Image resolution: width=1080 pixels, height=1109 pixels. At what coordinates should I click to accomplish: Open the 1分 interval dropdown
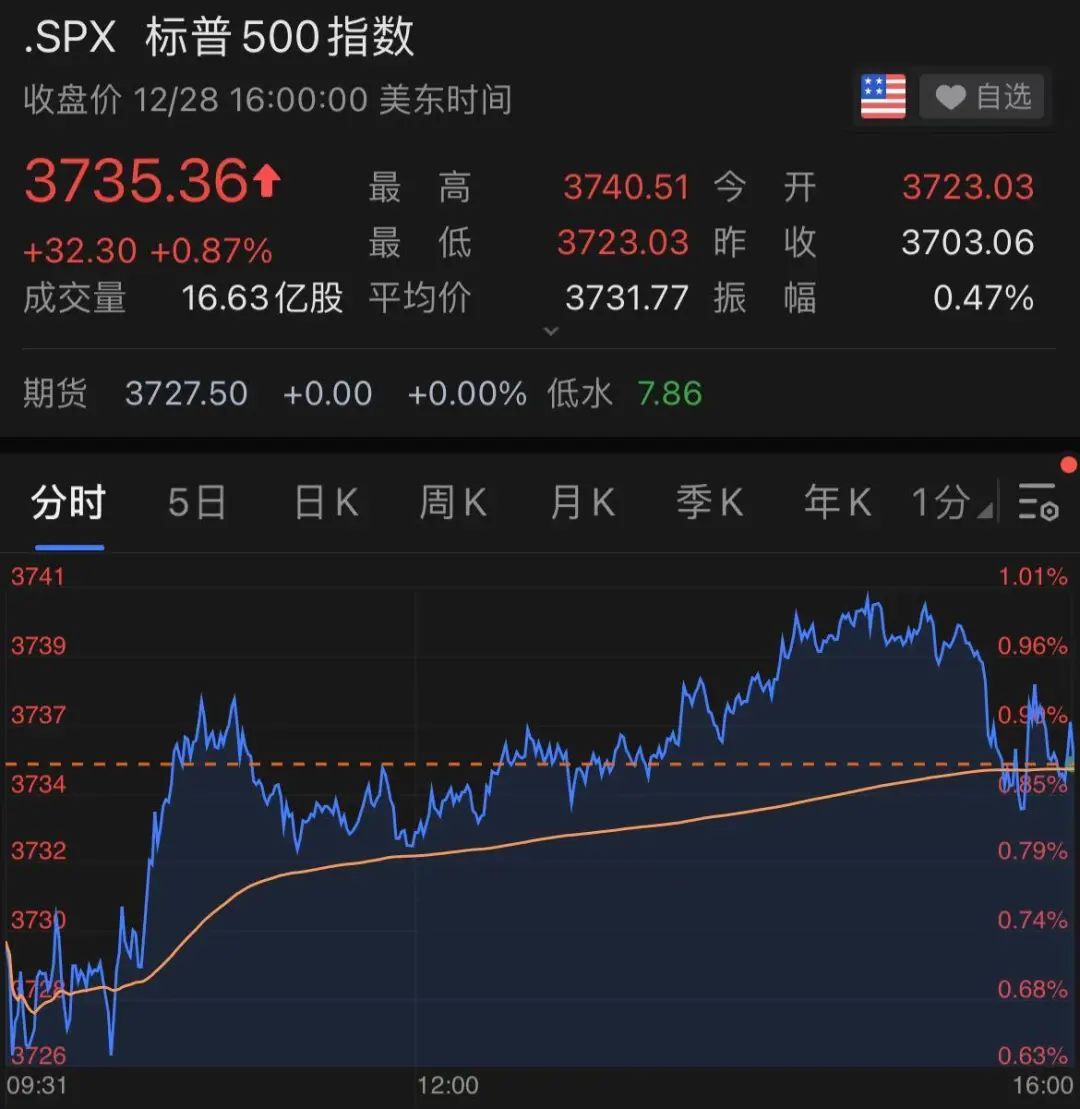pyautogui.click(x=950, y=503)
